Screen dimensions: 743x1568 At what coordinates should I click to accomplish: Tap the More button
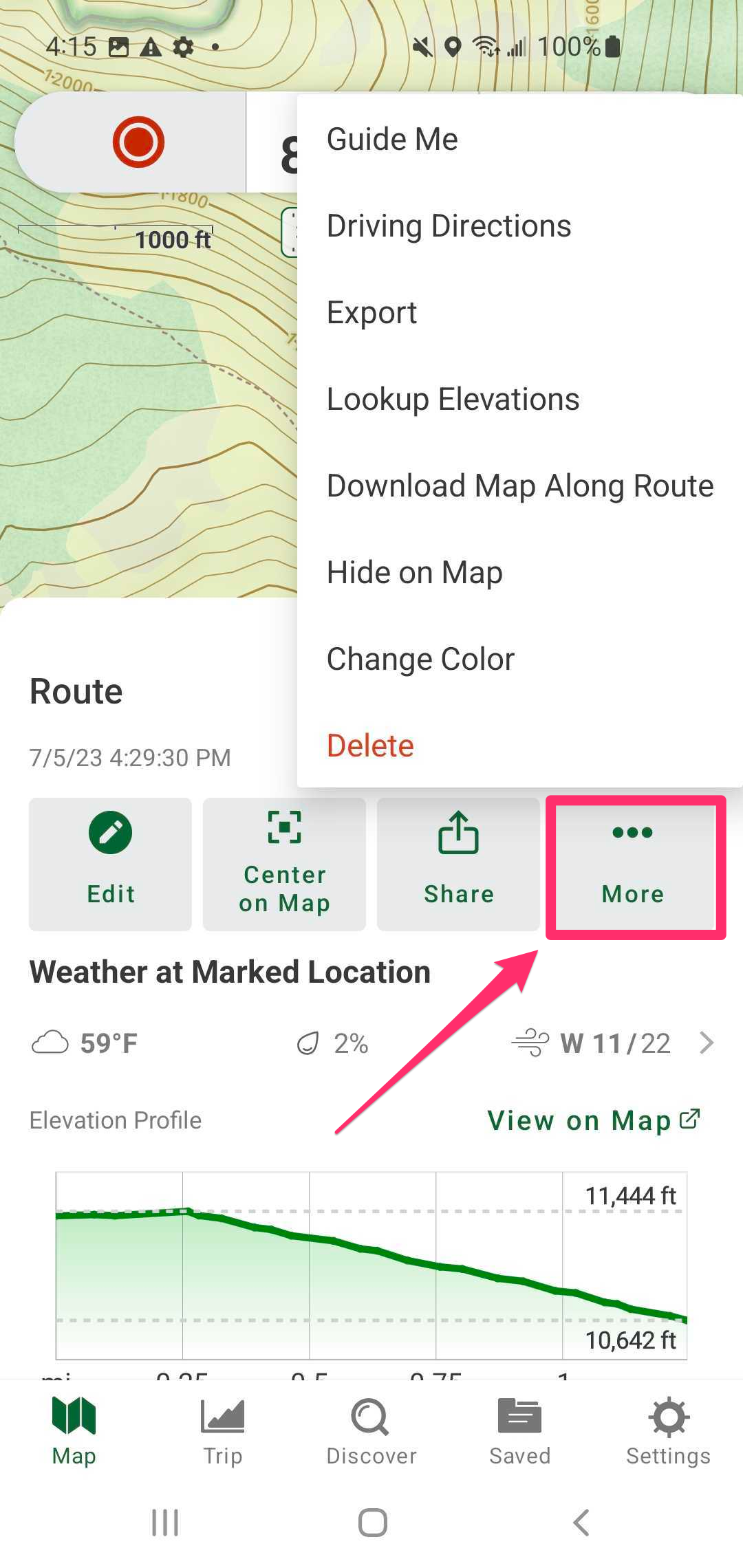(634, 864)
